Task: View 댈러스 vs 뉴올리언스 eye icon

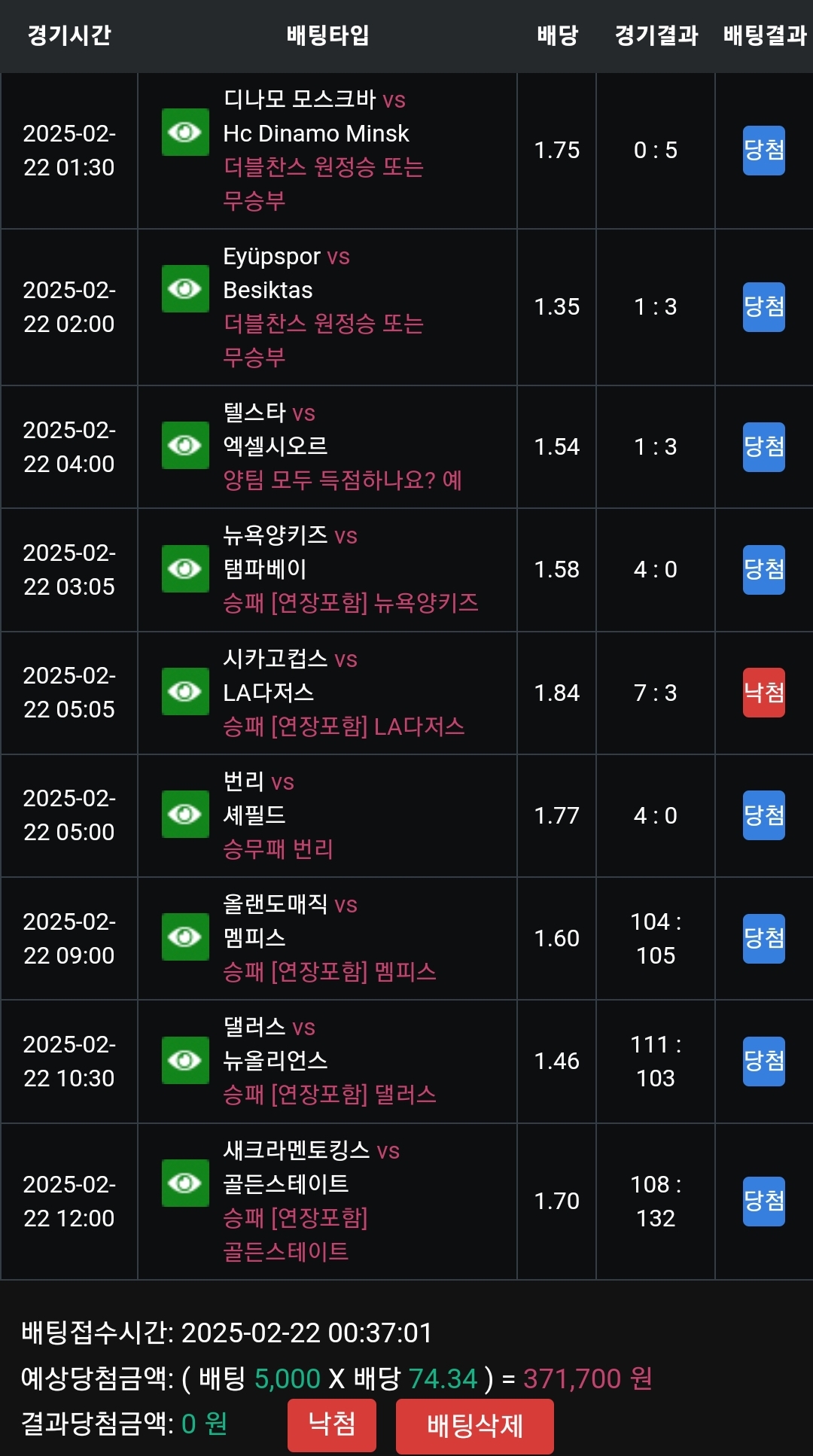Action: tap(185, 1060)
